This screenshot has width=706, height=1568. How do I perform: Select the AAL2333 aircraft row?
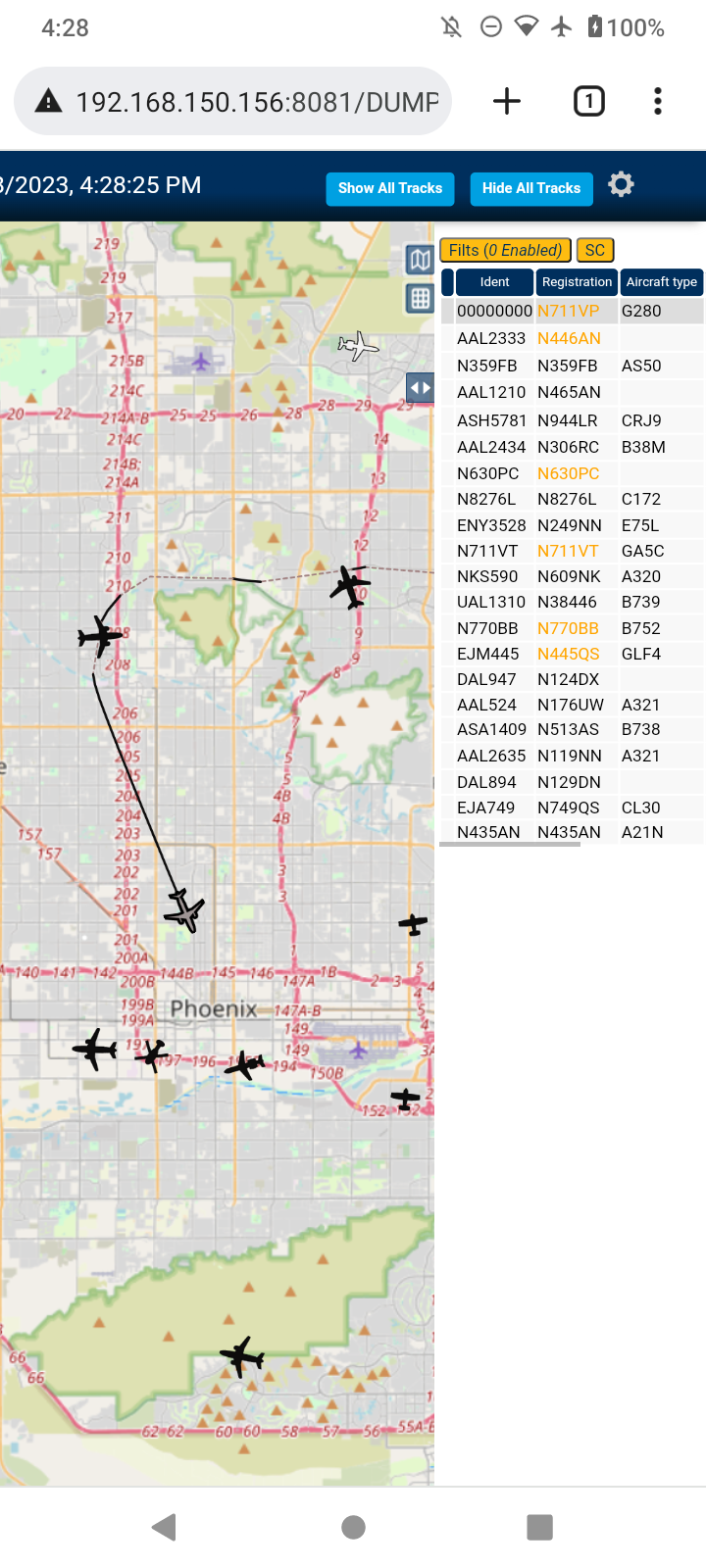(x=573, y=338)
